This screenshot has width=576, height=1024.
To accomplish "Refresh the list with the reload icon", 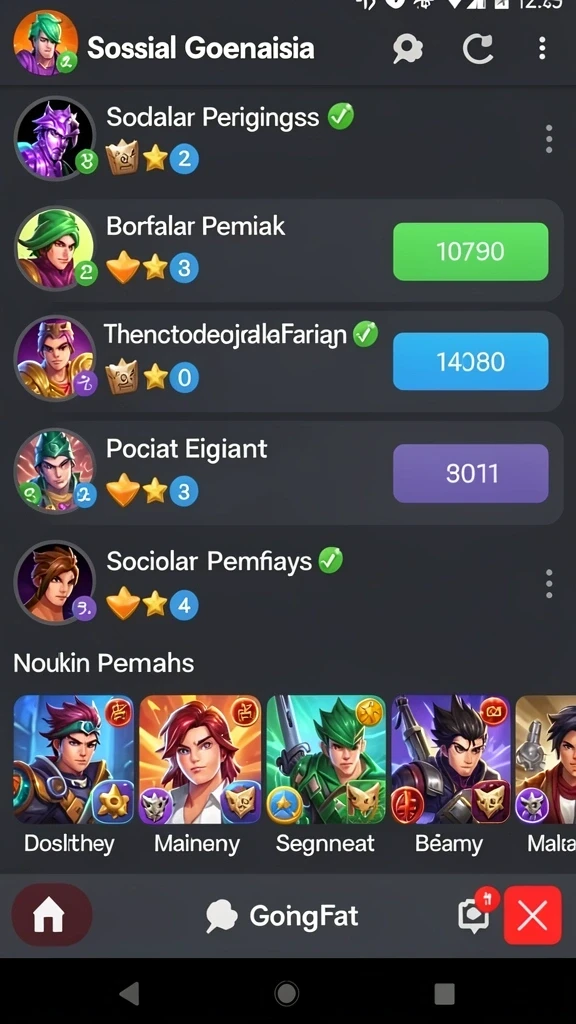I will (x=477, y=49).
